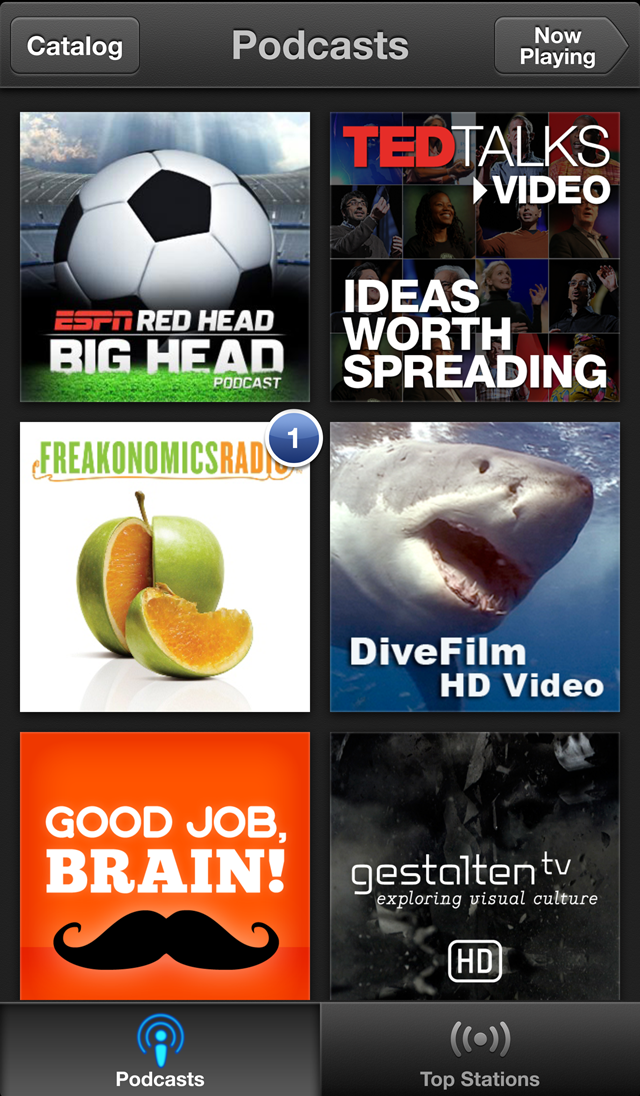The width and height of the screenshot is (640, 1096).
Task: Open the gestalten tv podcast
Action: tap(475, 865)
